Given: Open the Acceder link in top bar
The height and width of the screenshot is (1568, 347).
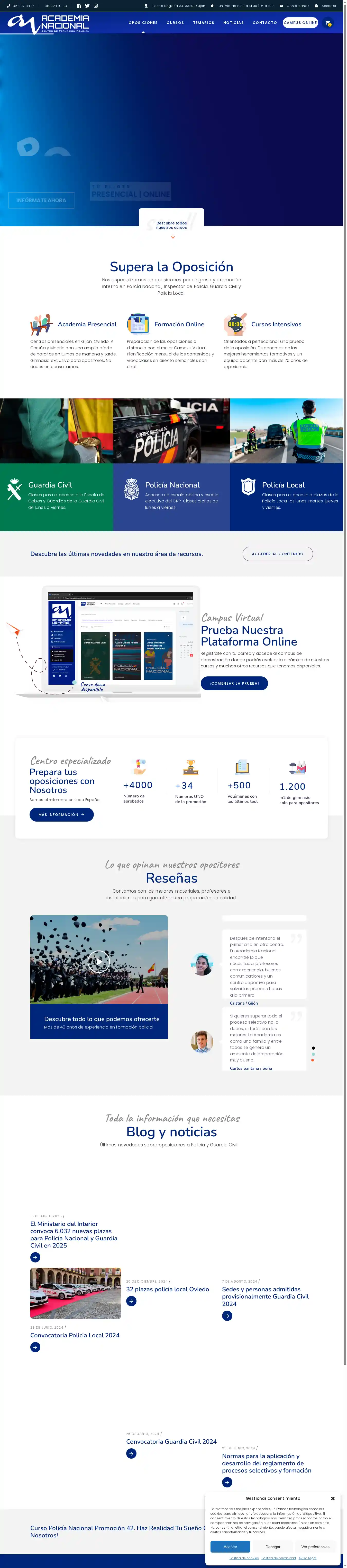Looking at the screenshot, I should coord(328,5).
